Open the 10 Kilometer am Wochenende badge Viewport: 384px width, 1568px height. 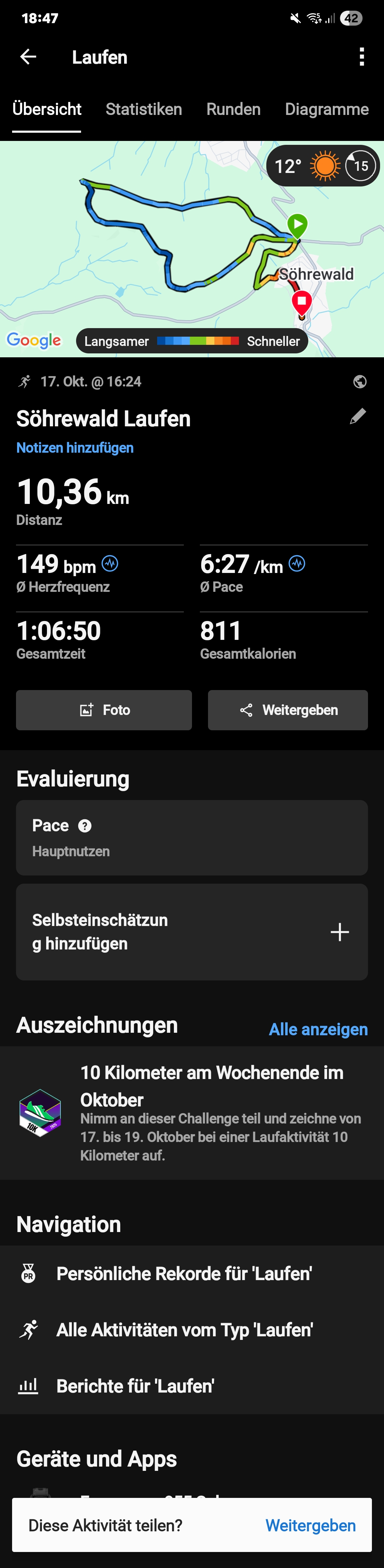point(40,1113)
